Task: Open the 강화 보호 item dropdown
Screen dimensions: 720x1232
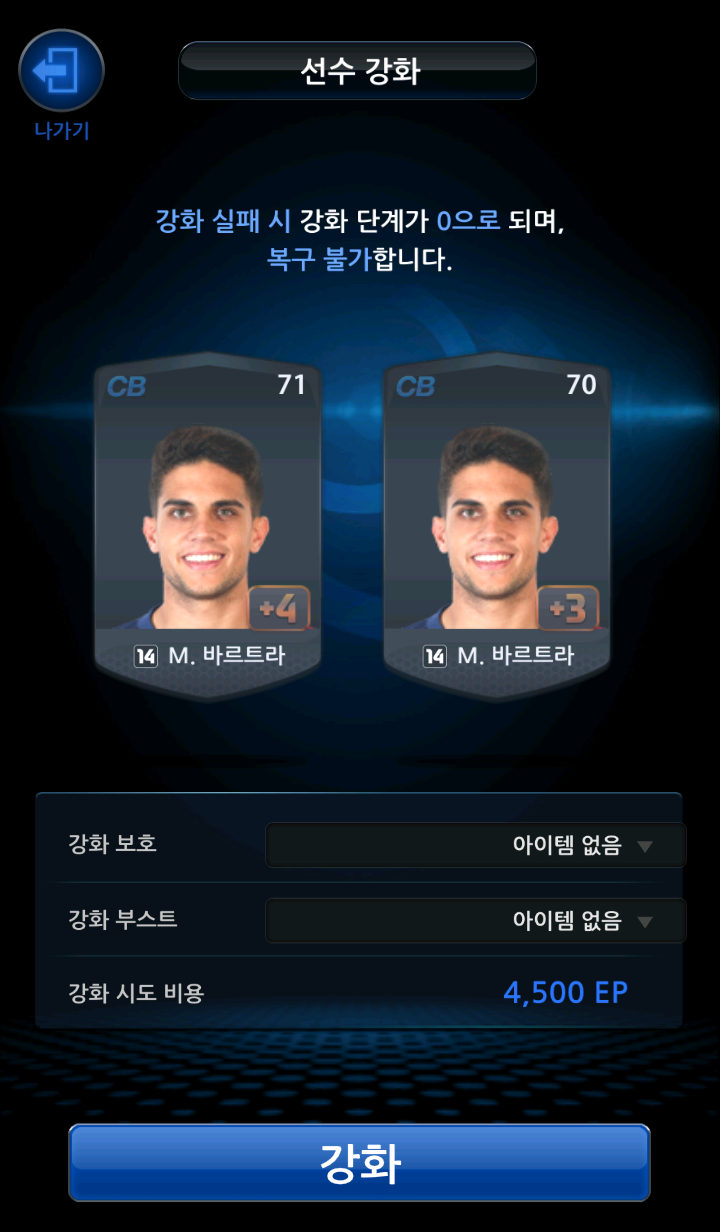Action: [x=475, y=845]
